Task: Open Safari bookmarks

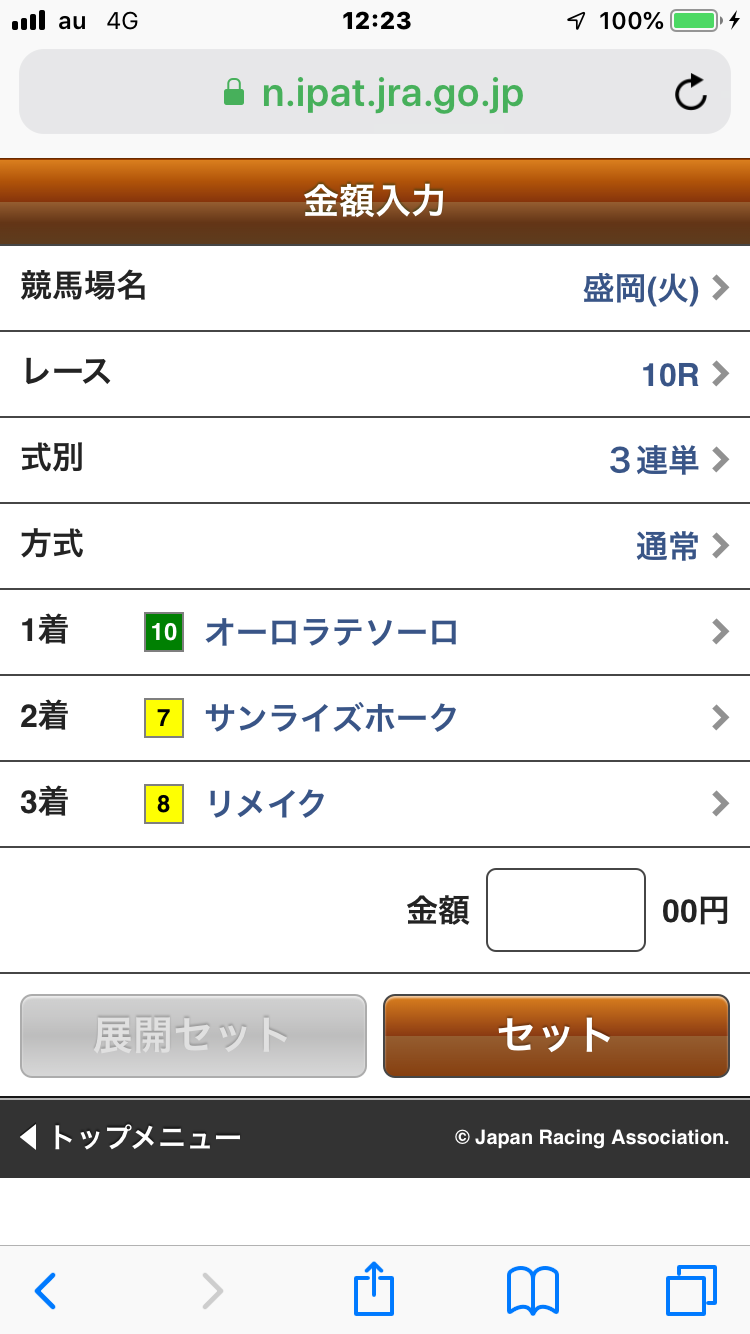Action: tap(533, 1291)
